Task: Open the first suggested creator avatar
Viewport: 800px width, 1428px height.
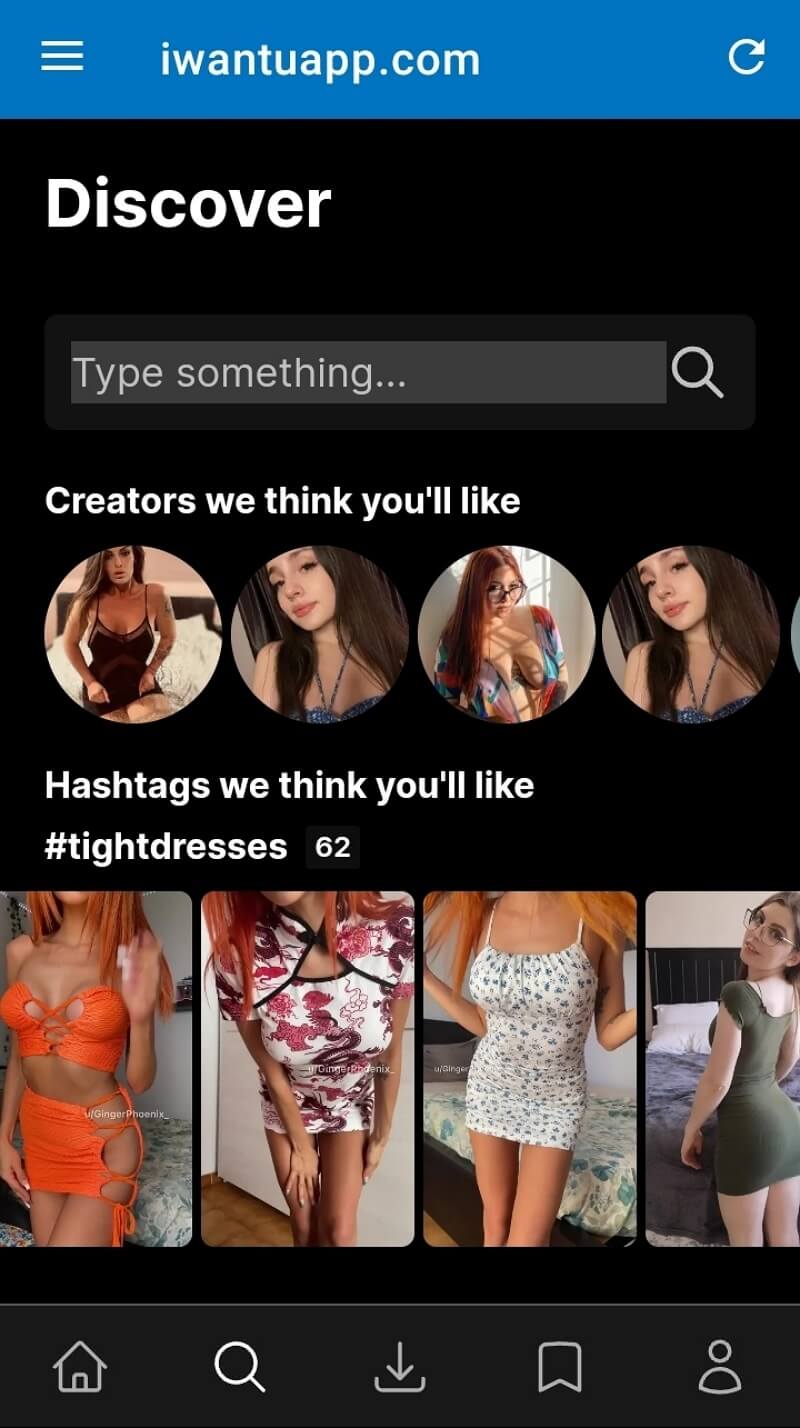Action: (x=133, y=633)
